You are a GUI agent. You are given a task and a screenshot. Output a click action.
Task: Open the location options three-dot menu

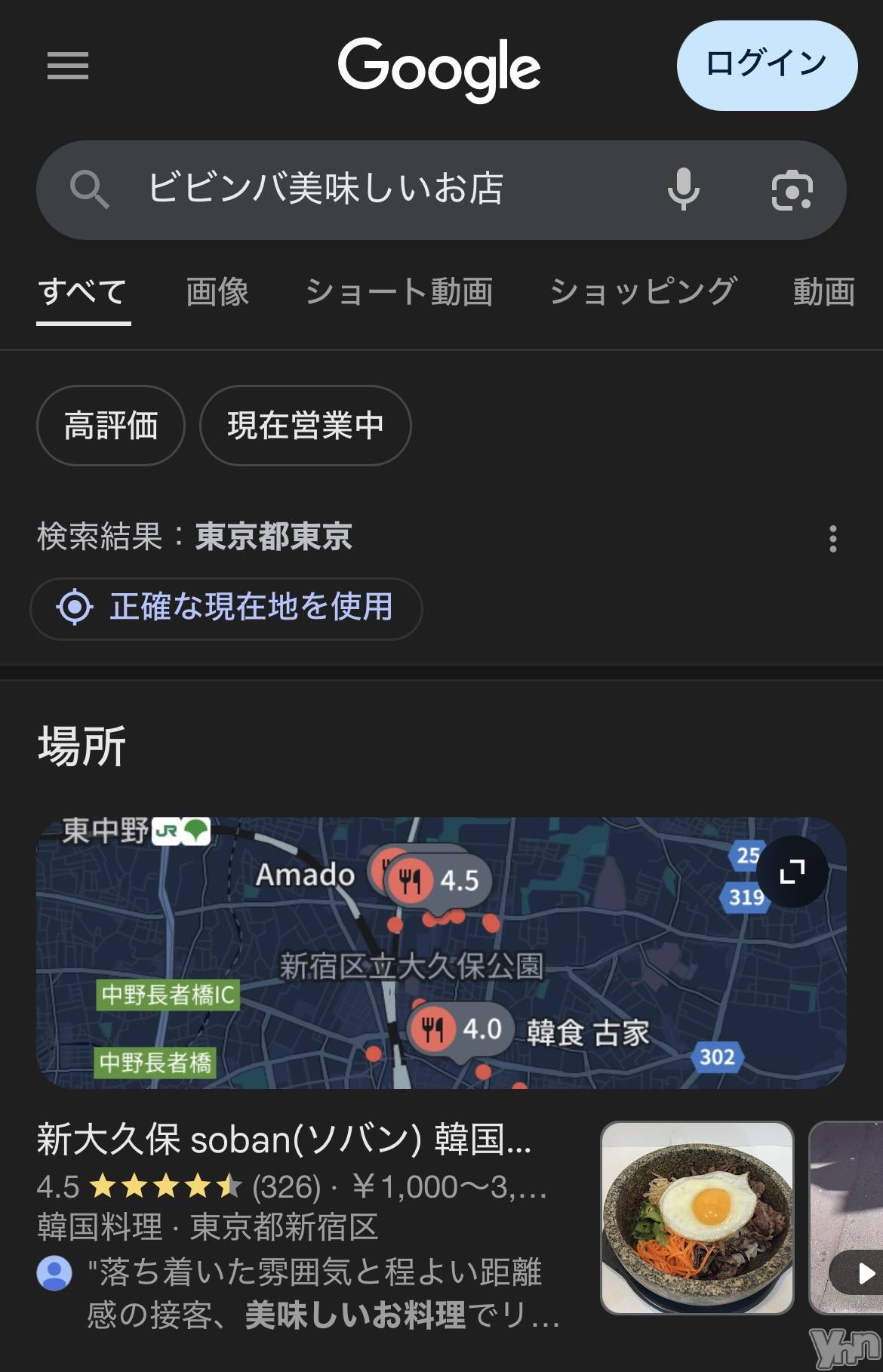pyautogui.click(x=833, y=539)
